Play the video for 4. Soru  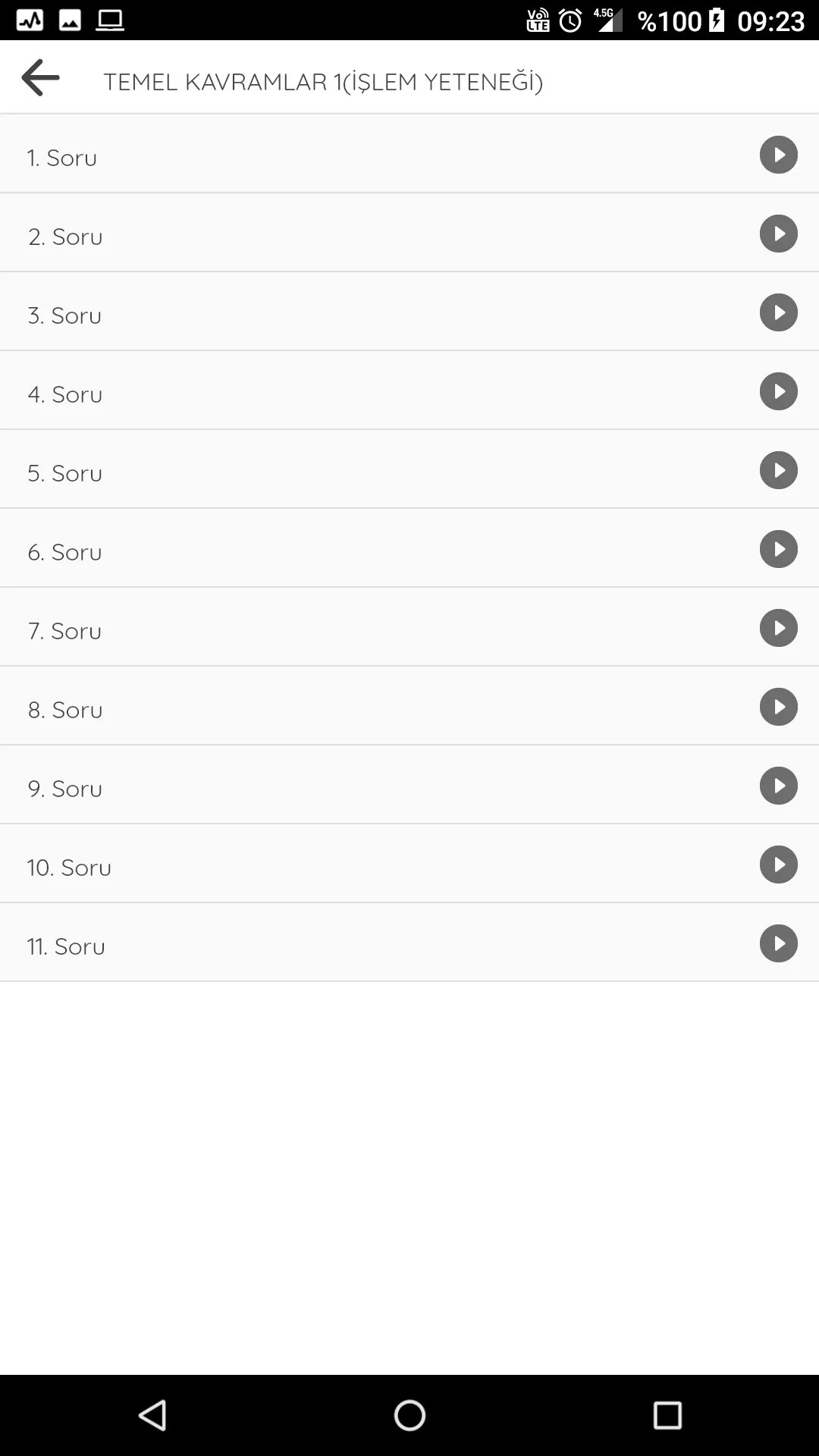coord(778,391)
